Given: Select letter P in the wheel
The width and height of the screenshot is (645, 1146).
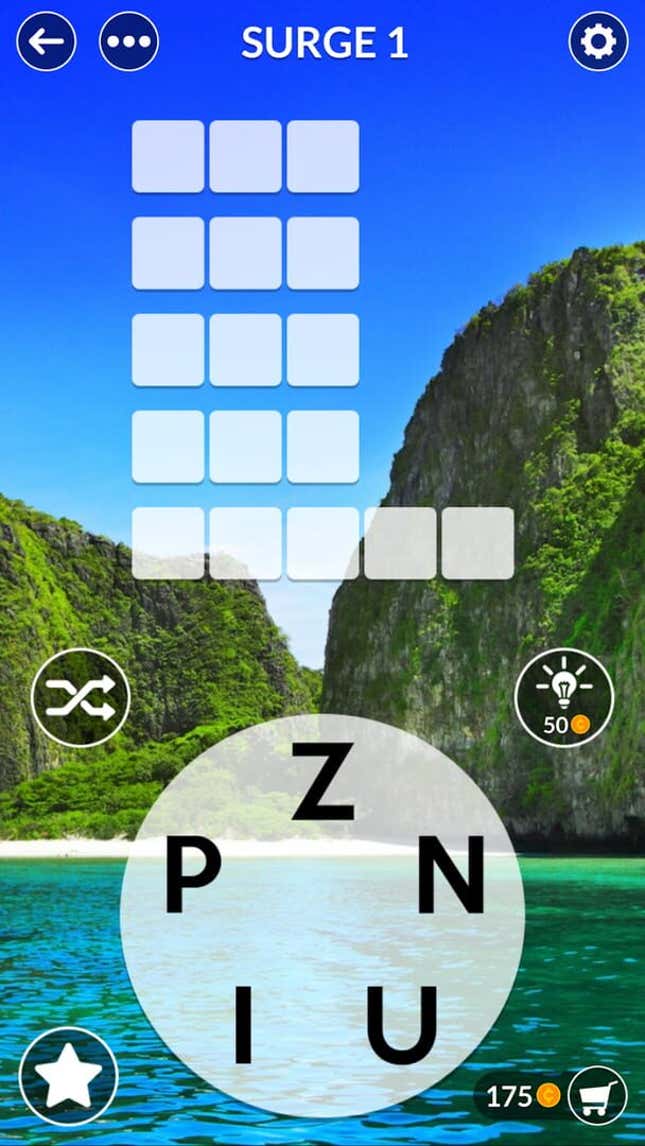Looking at the screenshot, I should (193, 875).
